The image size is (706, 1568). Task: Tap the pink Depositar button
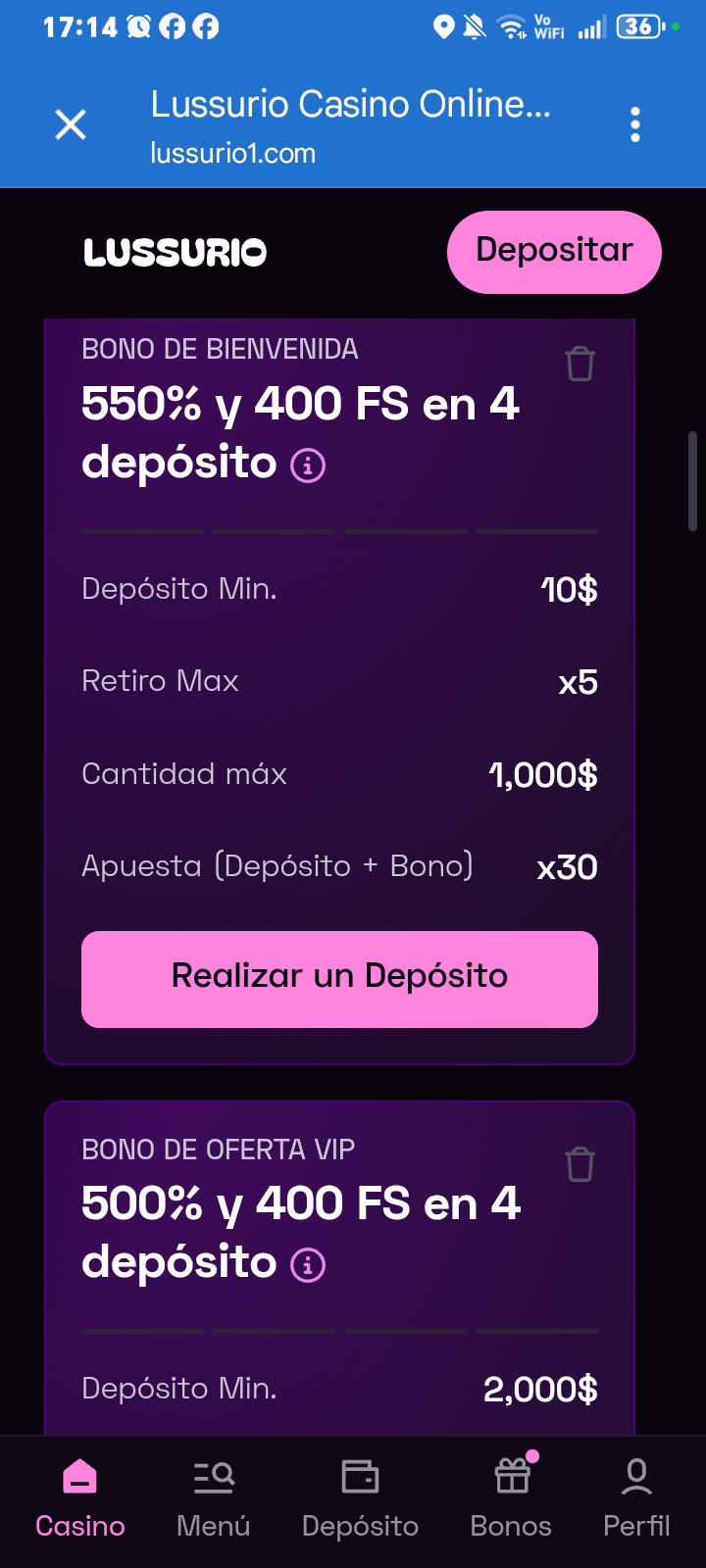click(554, 252)
